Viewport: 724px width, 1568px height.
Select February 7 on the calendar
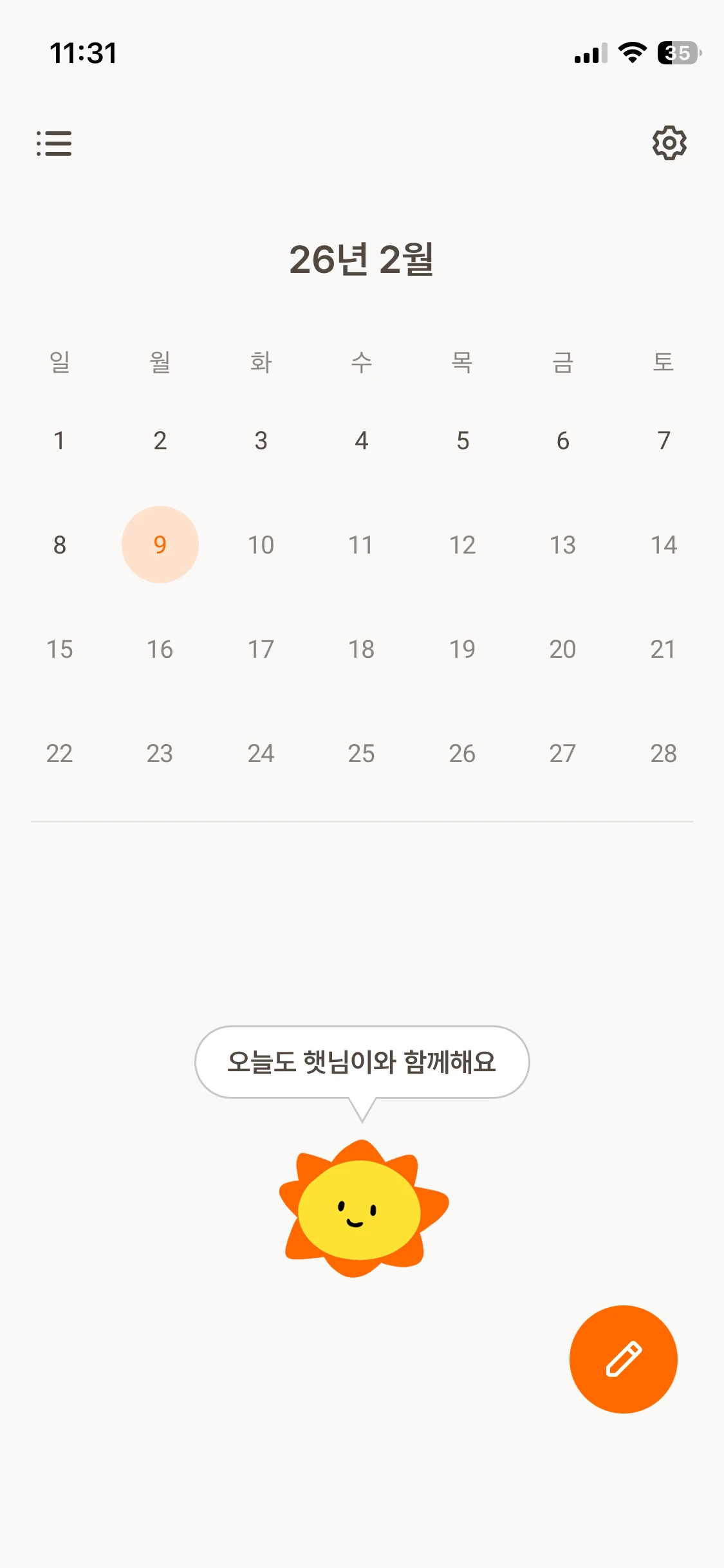click(664, 441)
